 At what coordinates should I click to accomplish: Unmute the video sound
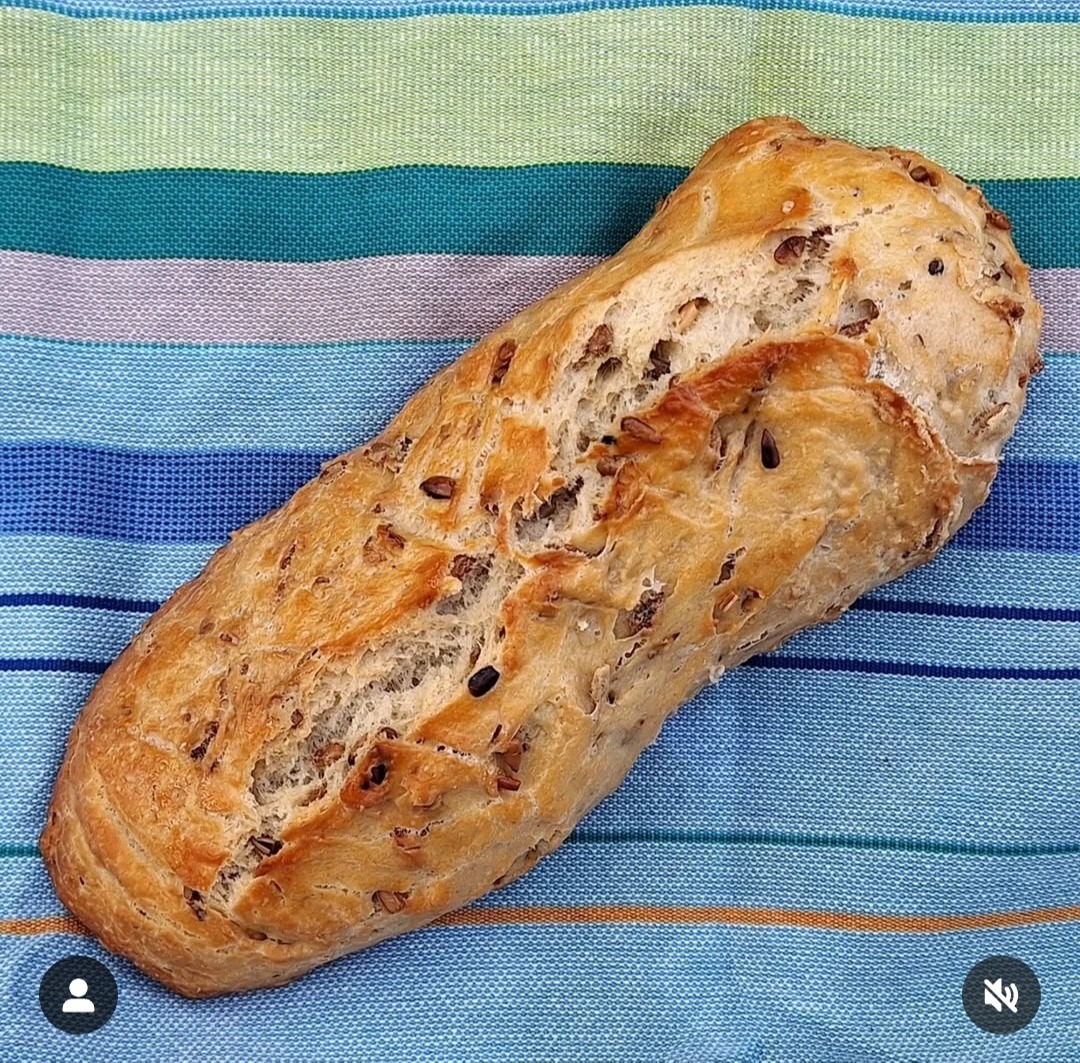[x=1001, y=995]
